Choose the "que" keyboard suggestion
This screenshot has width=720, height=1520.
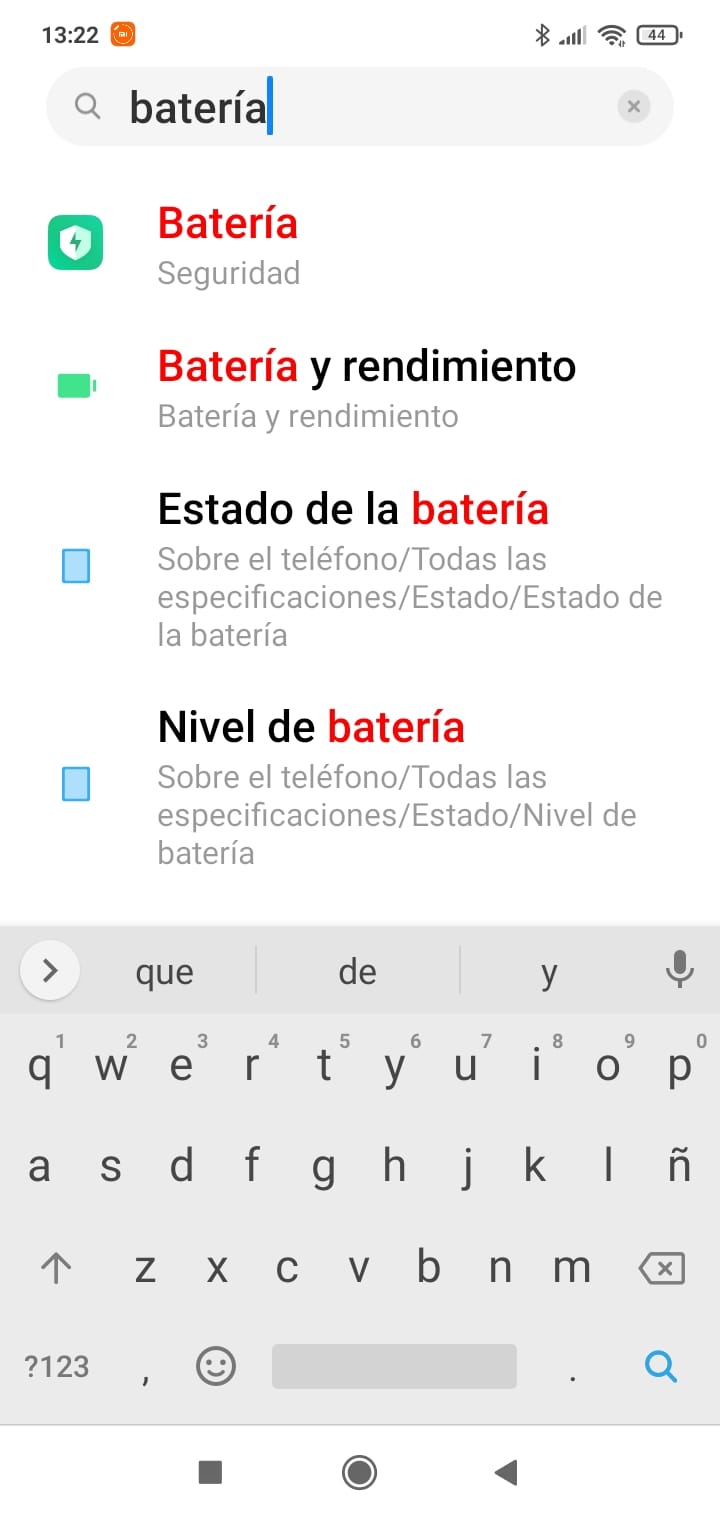165,971
